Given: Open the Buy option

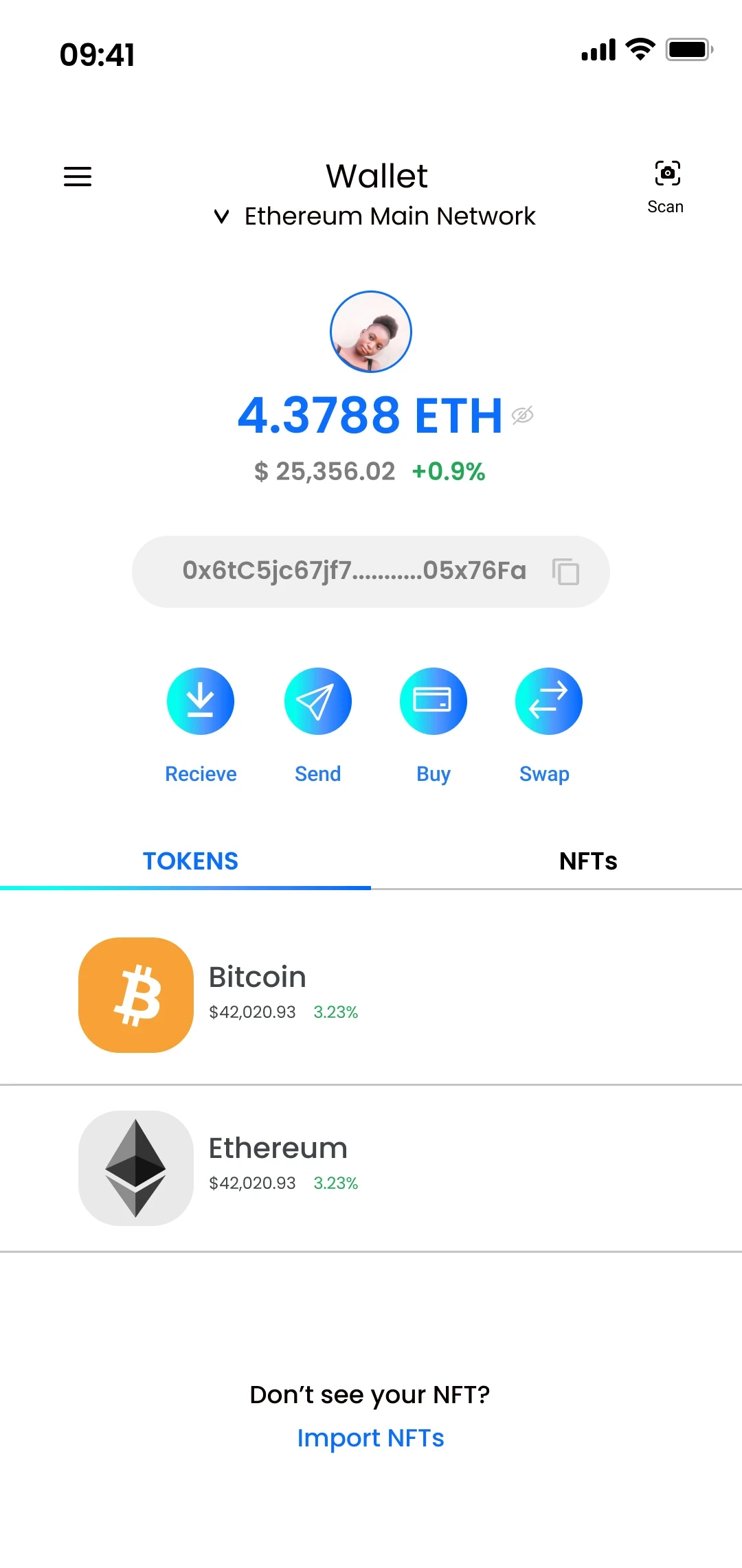Looking at the screenshot, I should point(434,701).
